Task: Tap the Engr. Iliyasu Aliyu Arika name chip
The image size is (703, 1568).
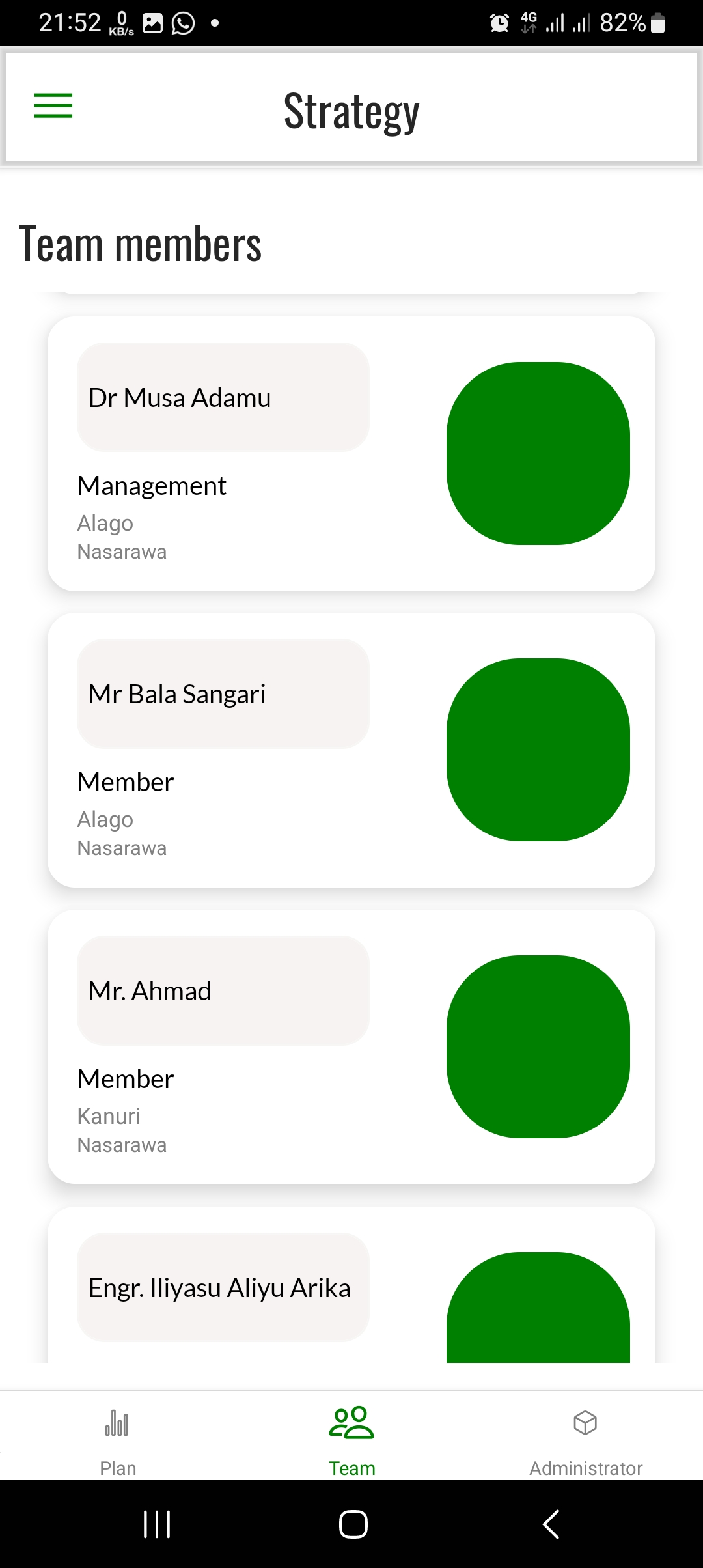Action: click(222, 1287)
